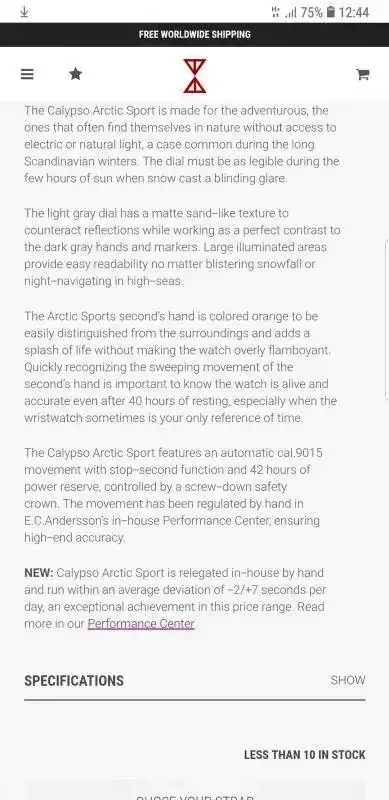Go to the E.C.Andersson logo home
389x800 pixels.
[194, 76]
